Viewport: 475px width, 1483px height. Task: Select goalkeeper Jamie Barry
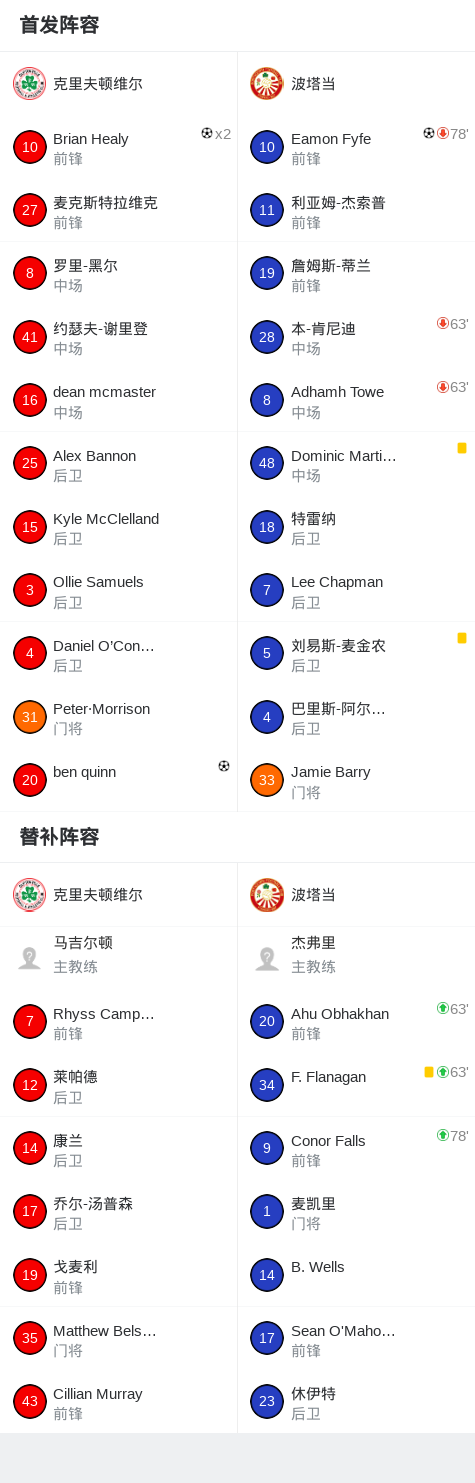coord(356,781)
